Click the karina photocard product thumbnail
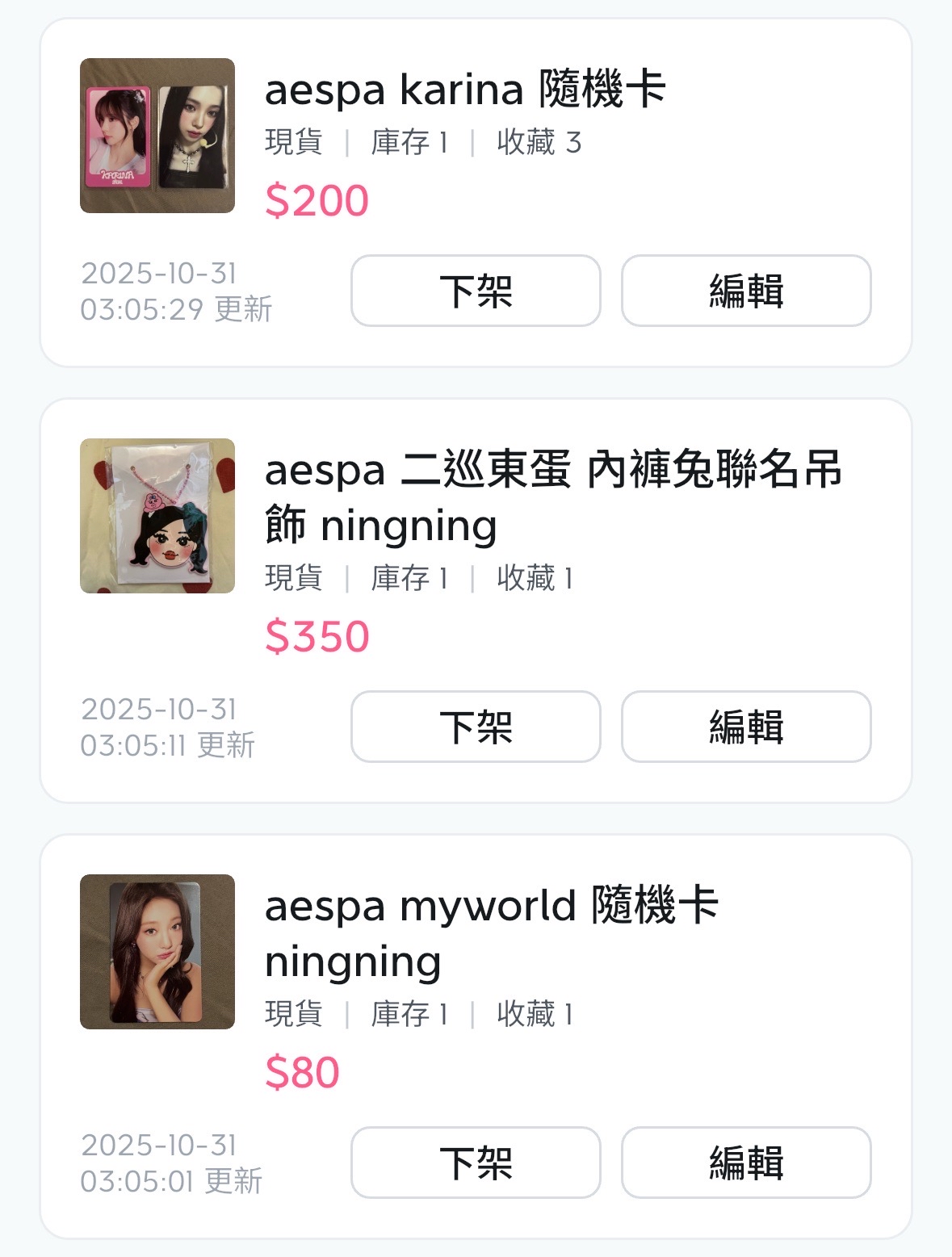The width and height of the screenshot is (952, 1257). tap(153, 137)
